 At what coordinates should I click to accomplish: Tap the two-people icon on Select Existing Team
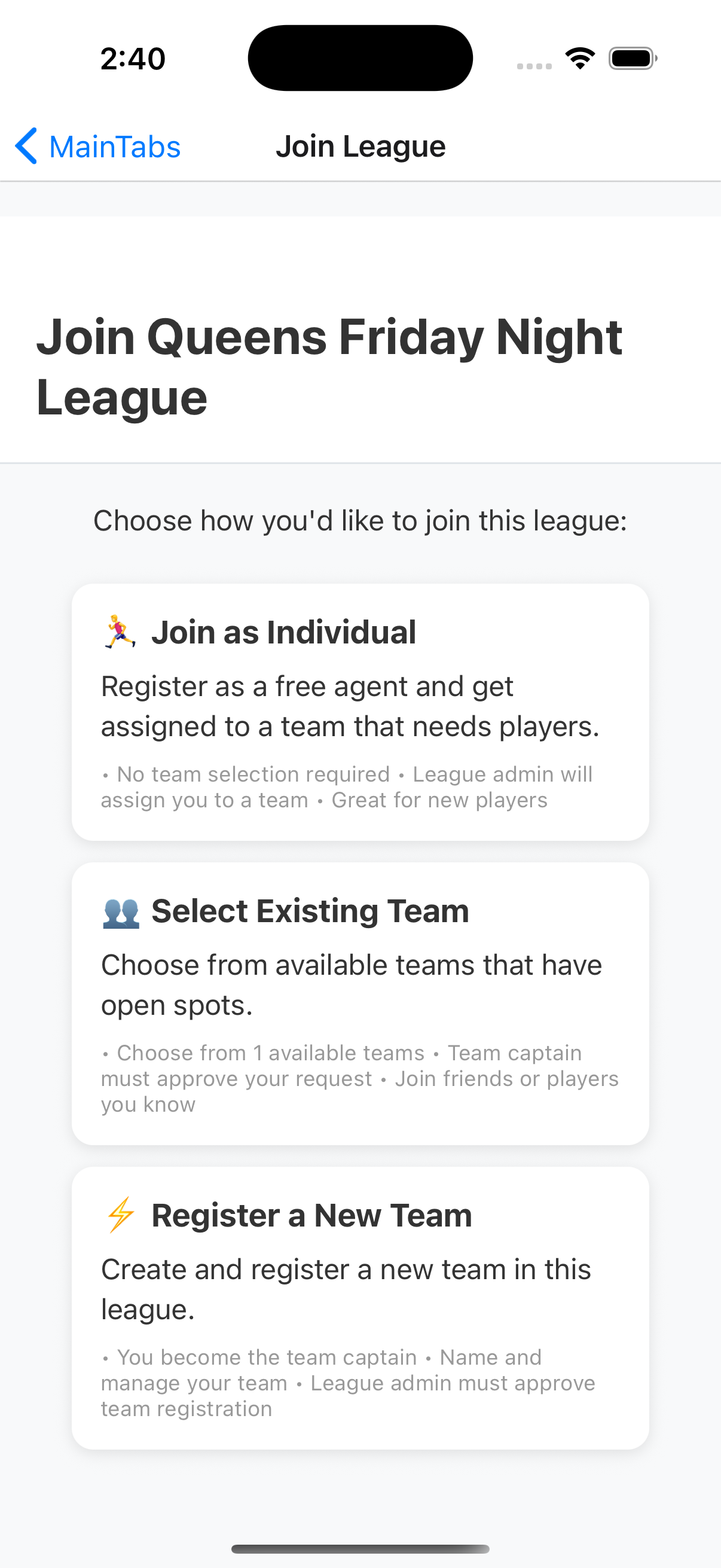click(x=120, y=910)
